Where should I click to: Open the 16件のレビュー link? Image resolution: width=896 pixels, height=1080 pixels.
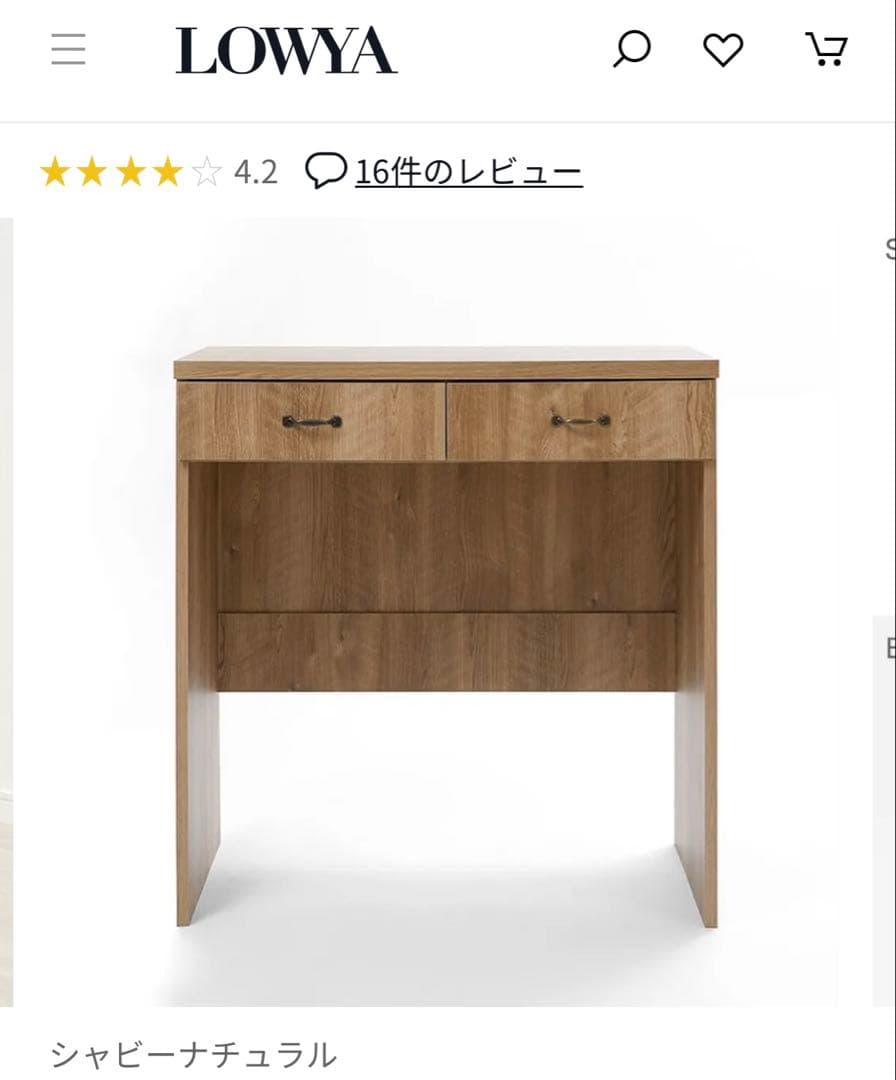468,172
